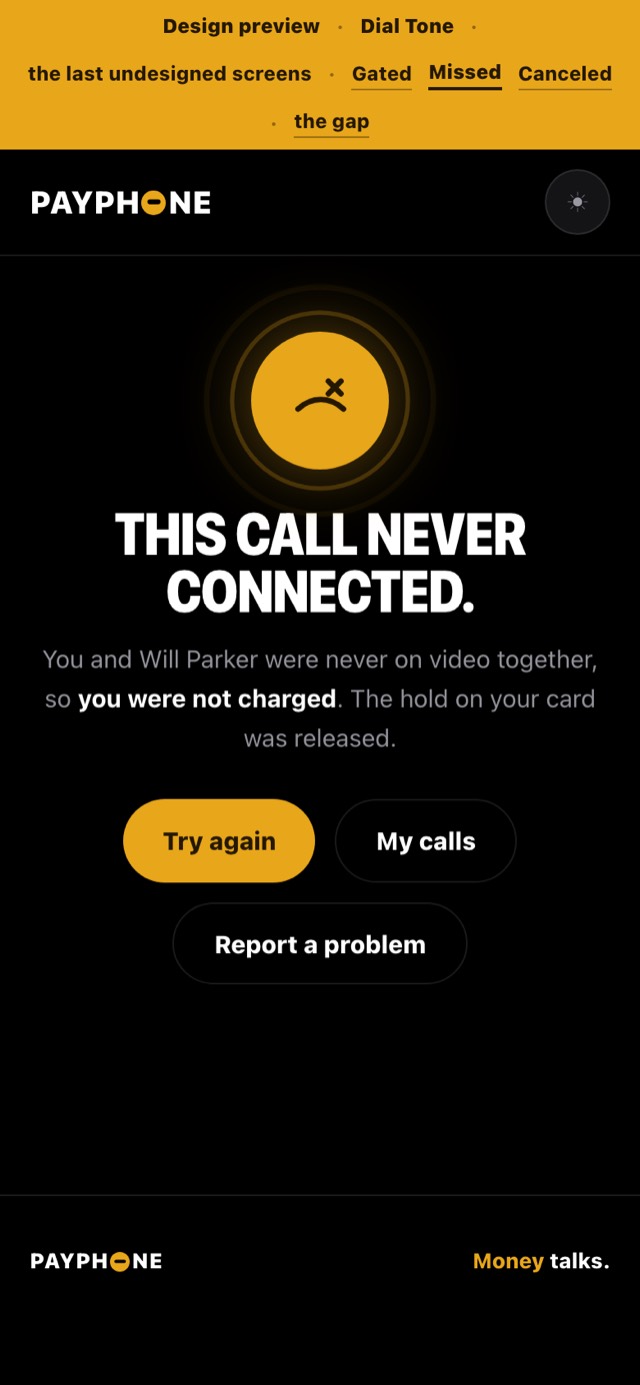
Task: Tap Try again to retry the call
Action: pyautogui.click(x=219, y=841)
